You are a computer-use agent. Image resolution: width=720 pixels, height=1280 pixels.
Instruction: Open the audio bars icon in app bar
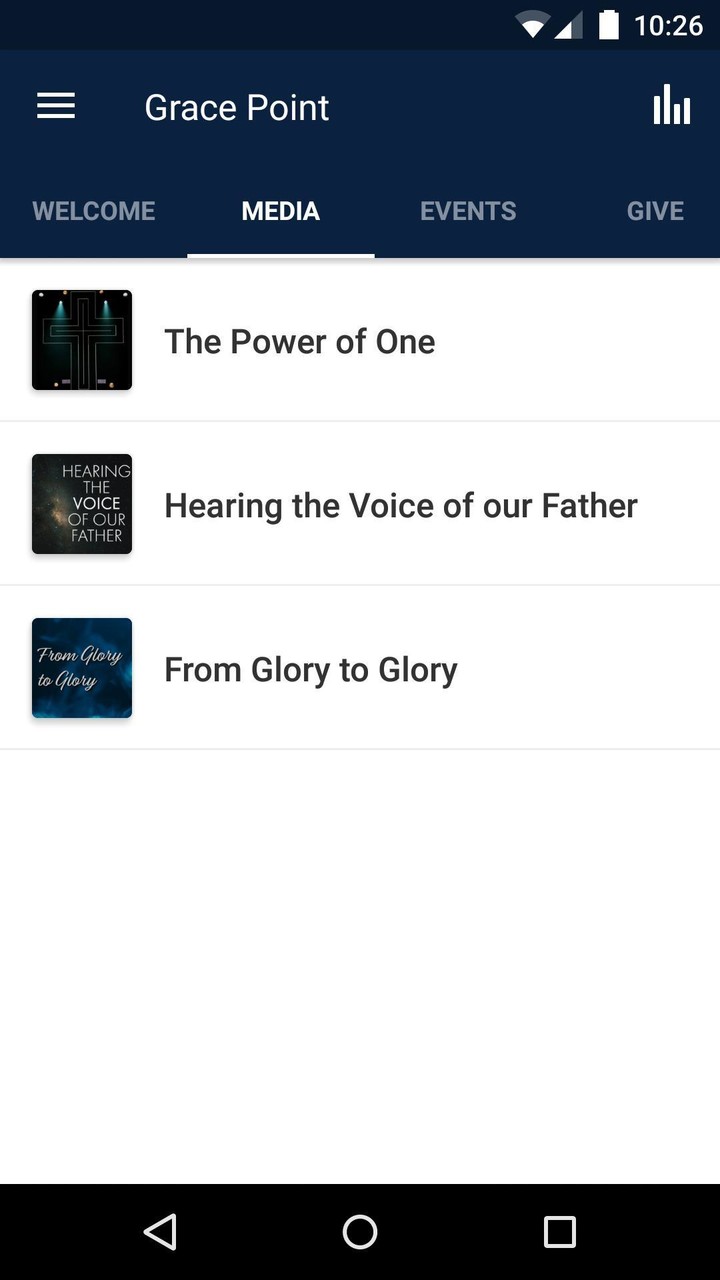coord(672,106)
